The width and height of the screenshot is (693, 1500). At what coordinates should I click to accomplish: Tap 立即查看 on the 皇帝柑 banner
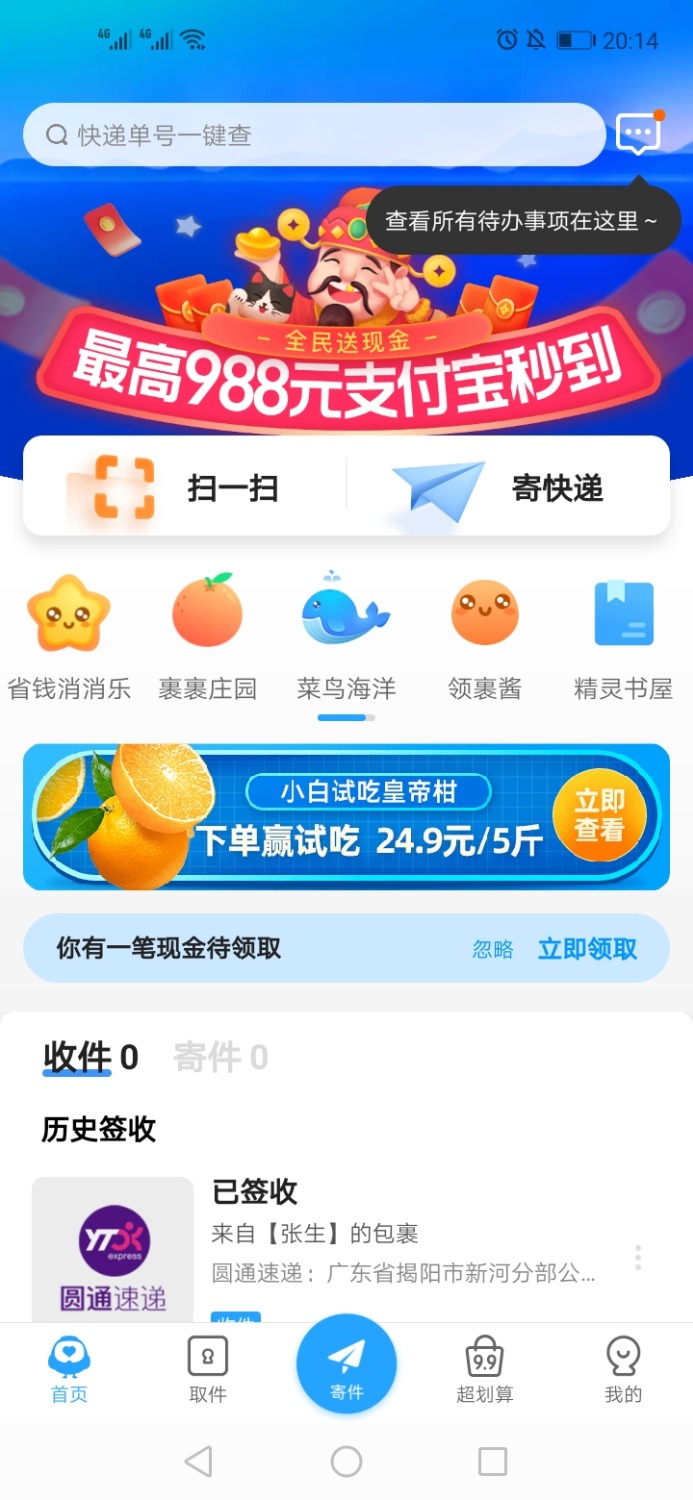599,815
